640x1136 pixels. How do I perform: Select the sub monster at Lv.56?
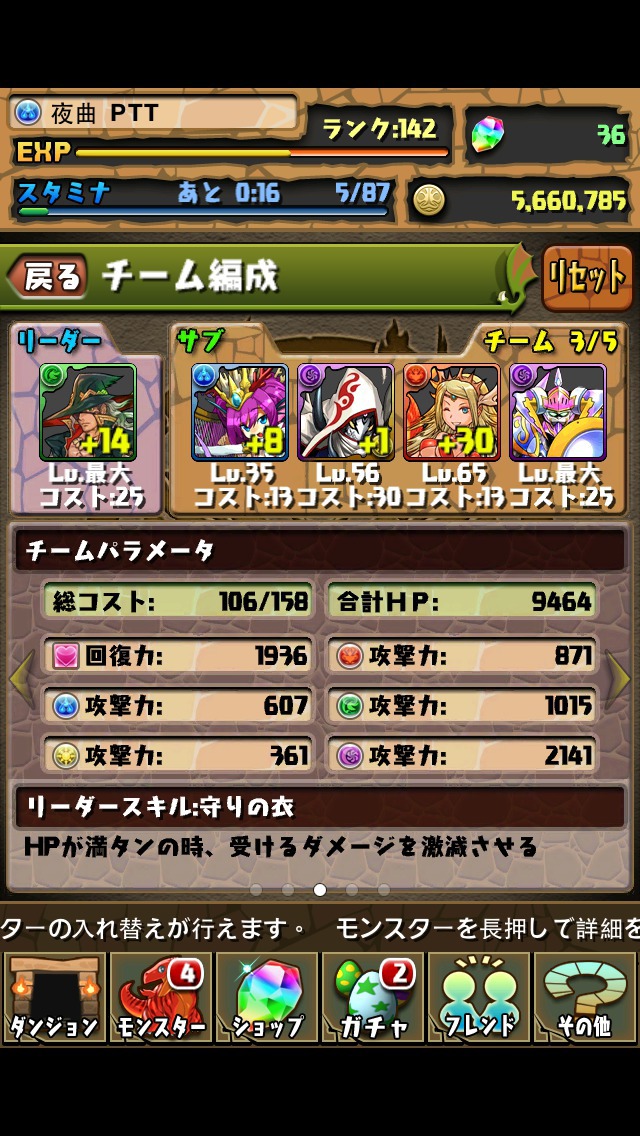click(345, 411)
